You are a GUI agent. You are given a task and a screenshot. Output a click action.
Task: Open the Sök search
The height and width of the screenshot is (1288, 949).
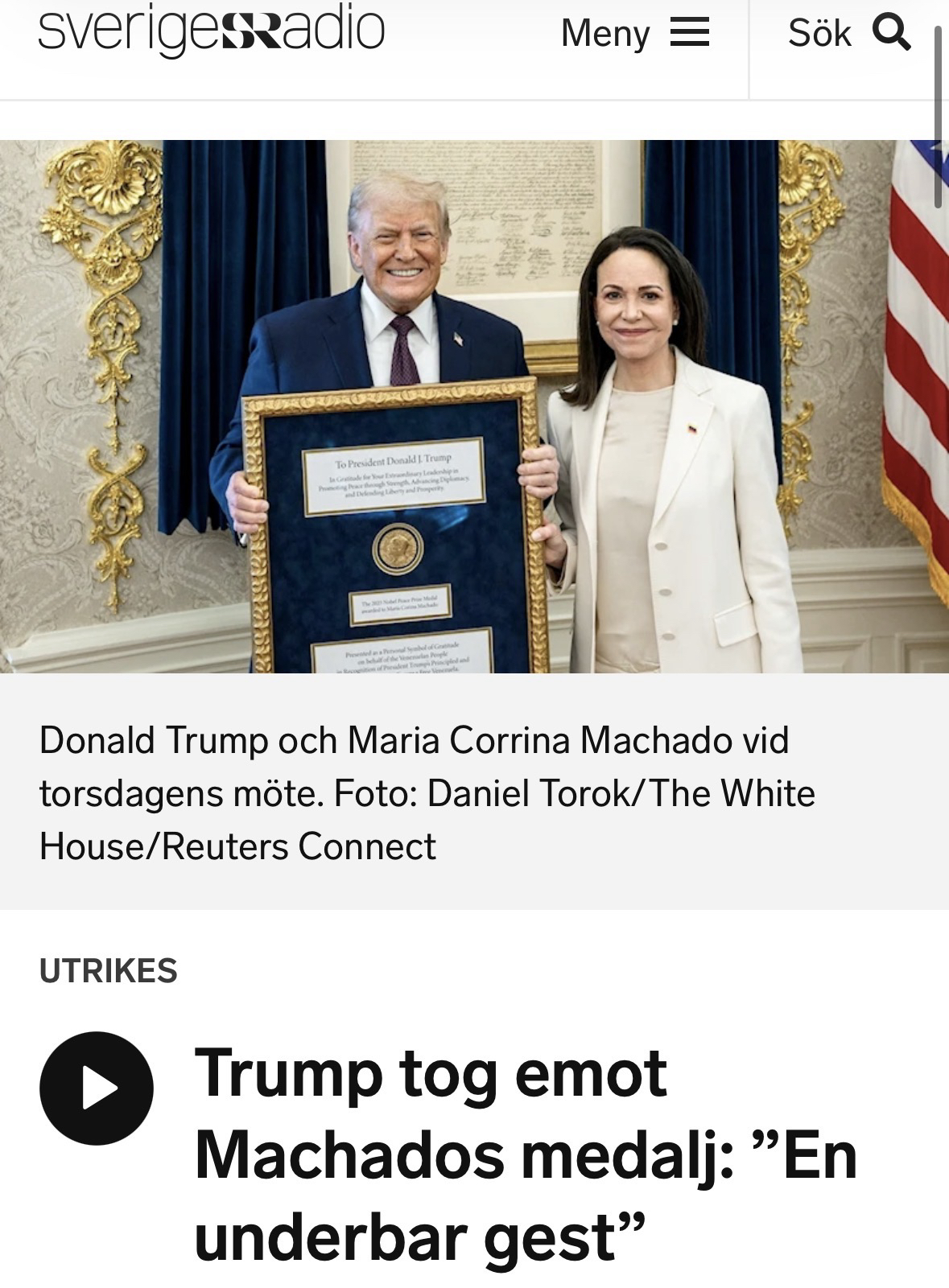(849, 34)
